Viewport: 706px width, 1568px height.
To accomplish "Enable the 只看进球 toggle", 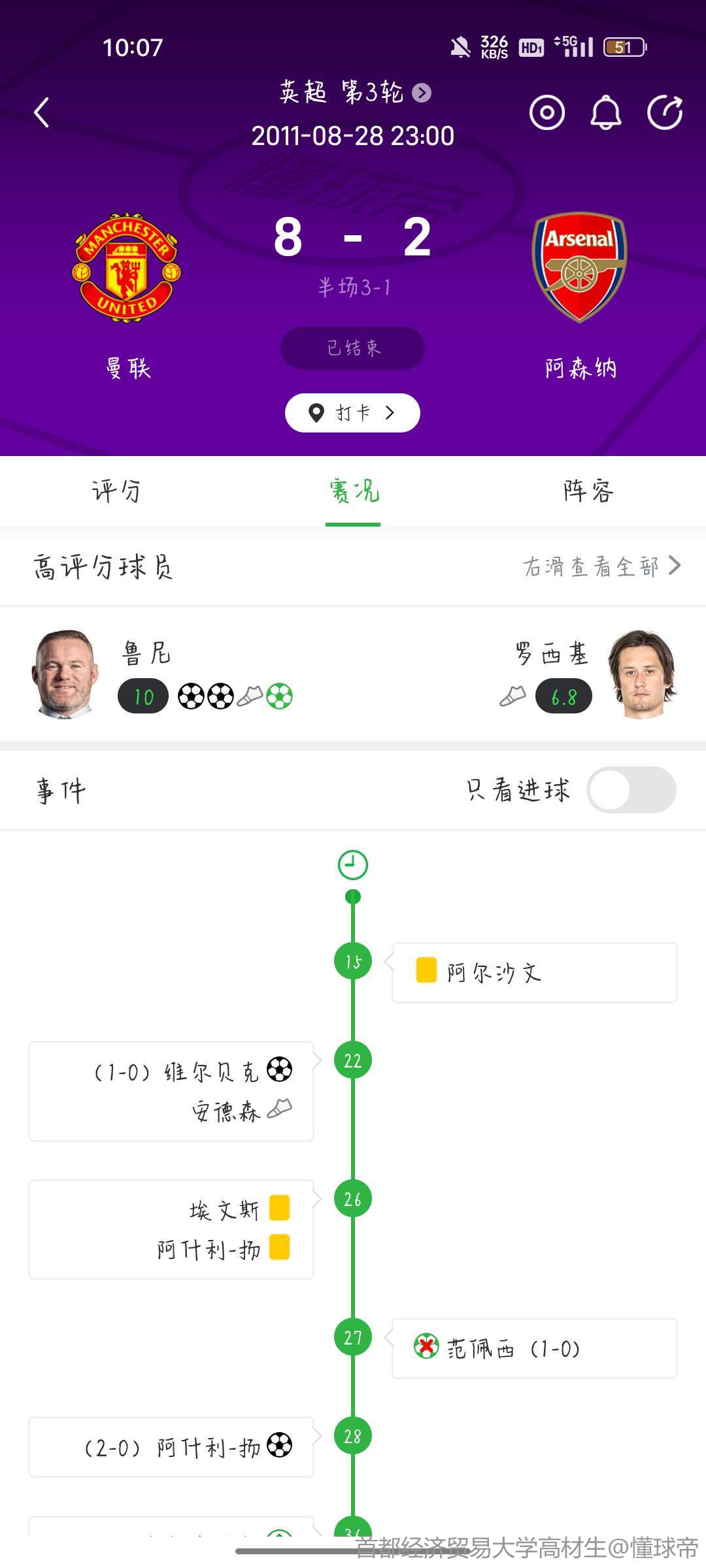I will pos(631,790).
